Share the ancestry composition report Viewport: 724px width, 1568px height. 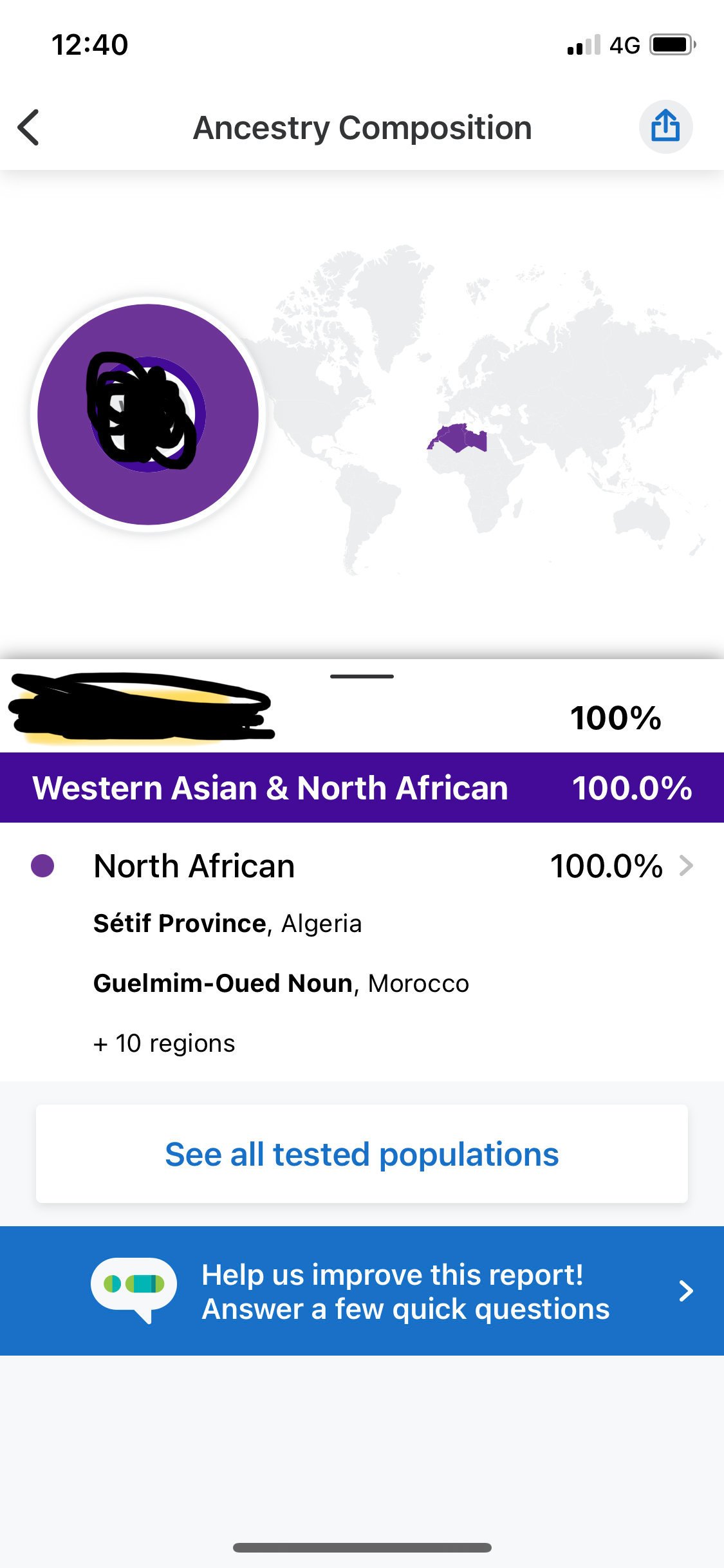(665, 126)
